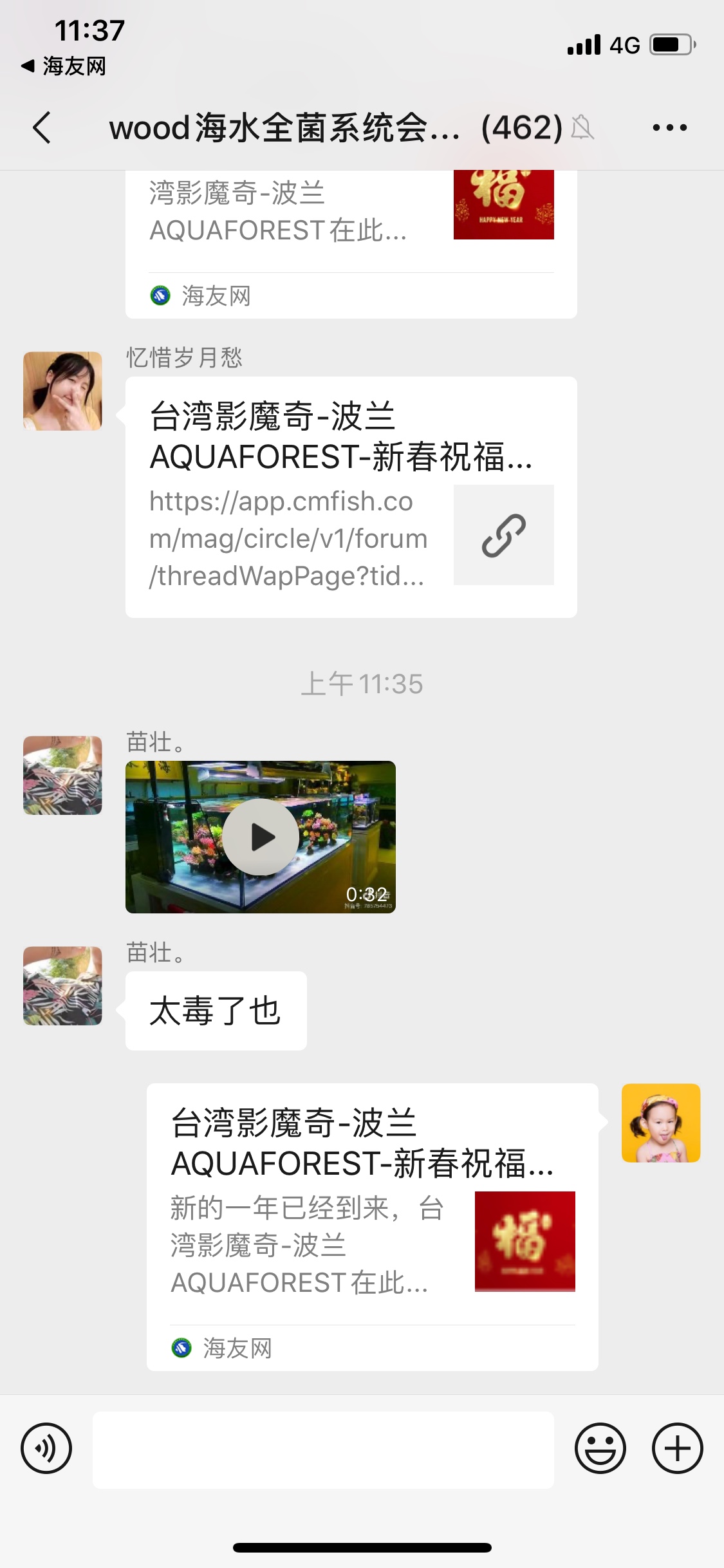Screen dimensions: 724x1568
Task: Open the emoji sticker panel
Action: tap(600, 1448)
